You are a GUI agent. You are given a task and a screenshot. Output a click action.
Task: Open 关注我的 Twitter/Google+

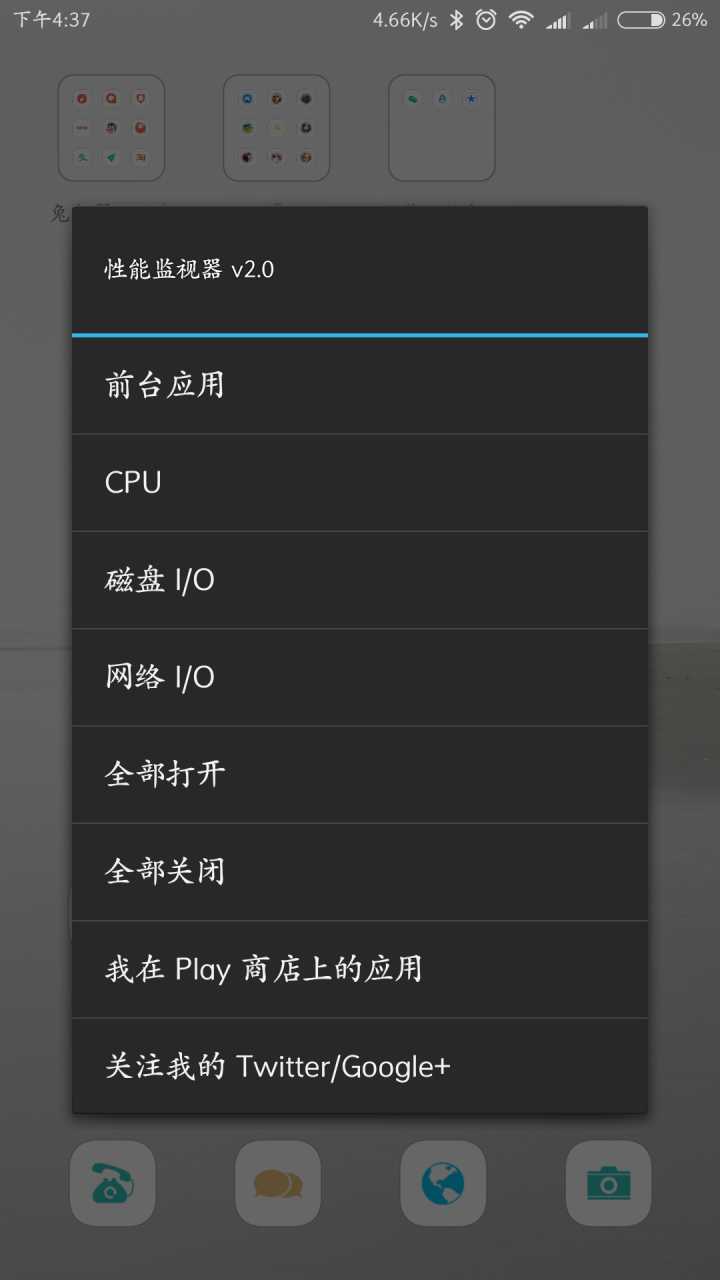coord(360,1066)
